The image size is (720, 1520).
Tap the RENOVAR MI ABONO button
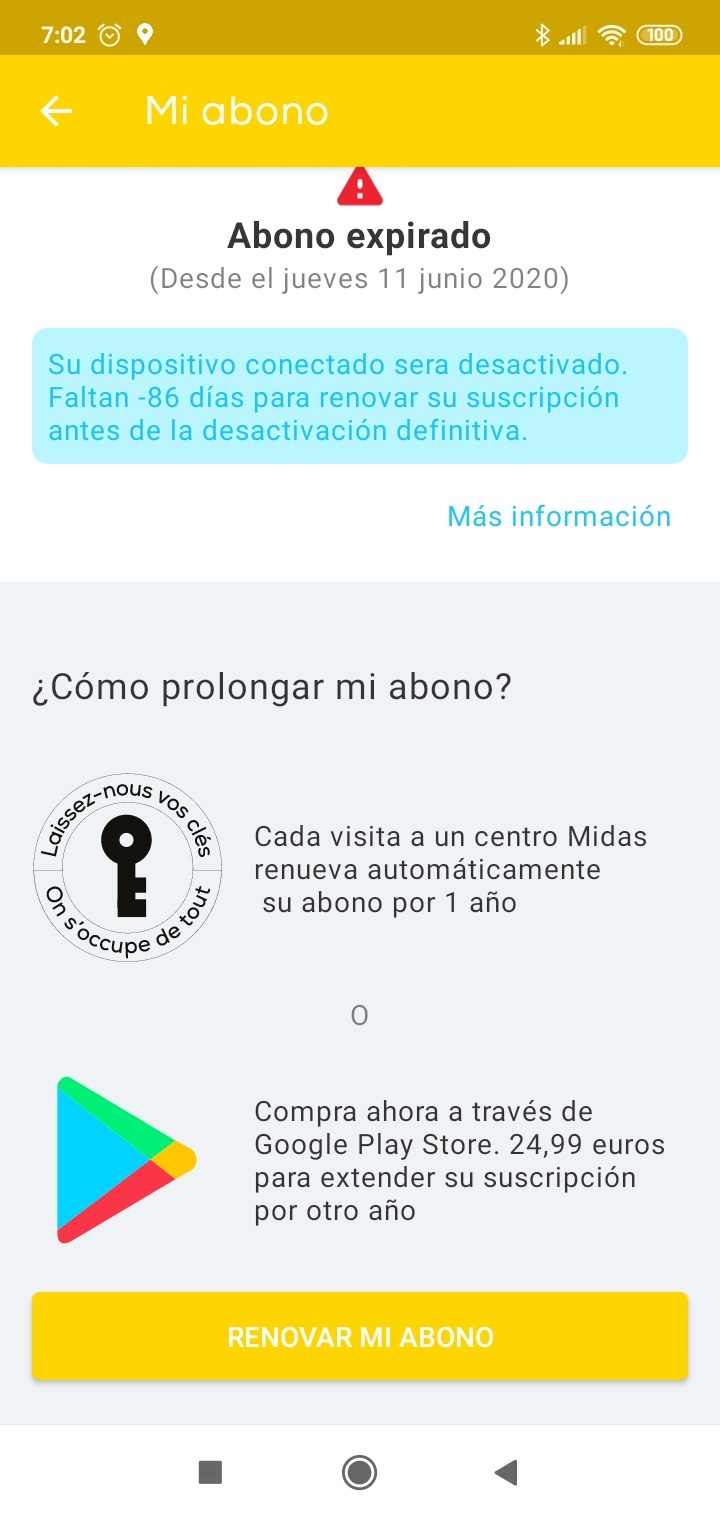pyautogui.click(x=360, y=1337)
